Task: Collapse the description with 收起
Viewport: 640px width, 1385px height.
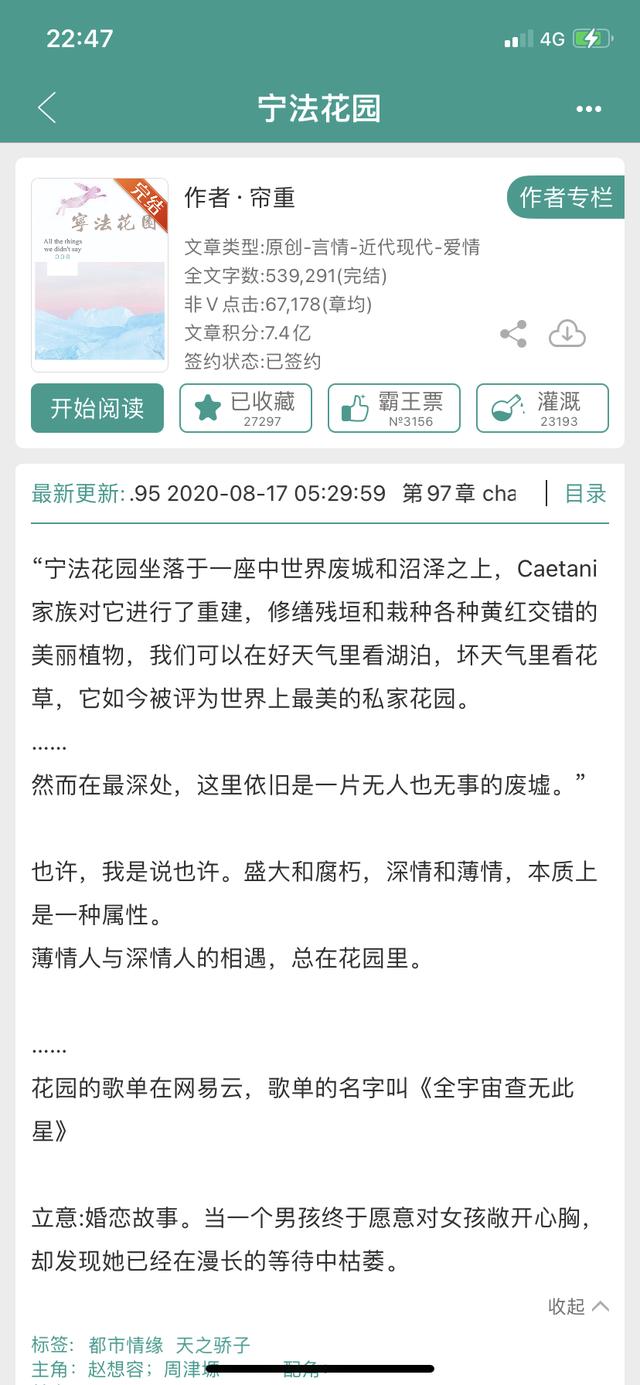Action: tap(578, 1306)
